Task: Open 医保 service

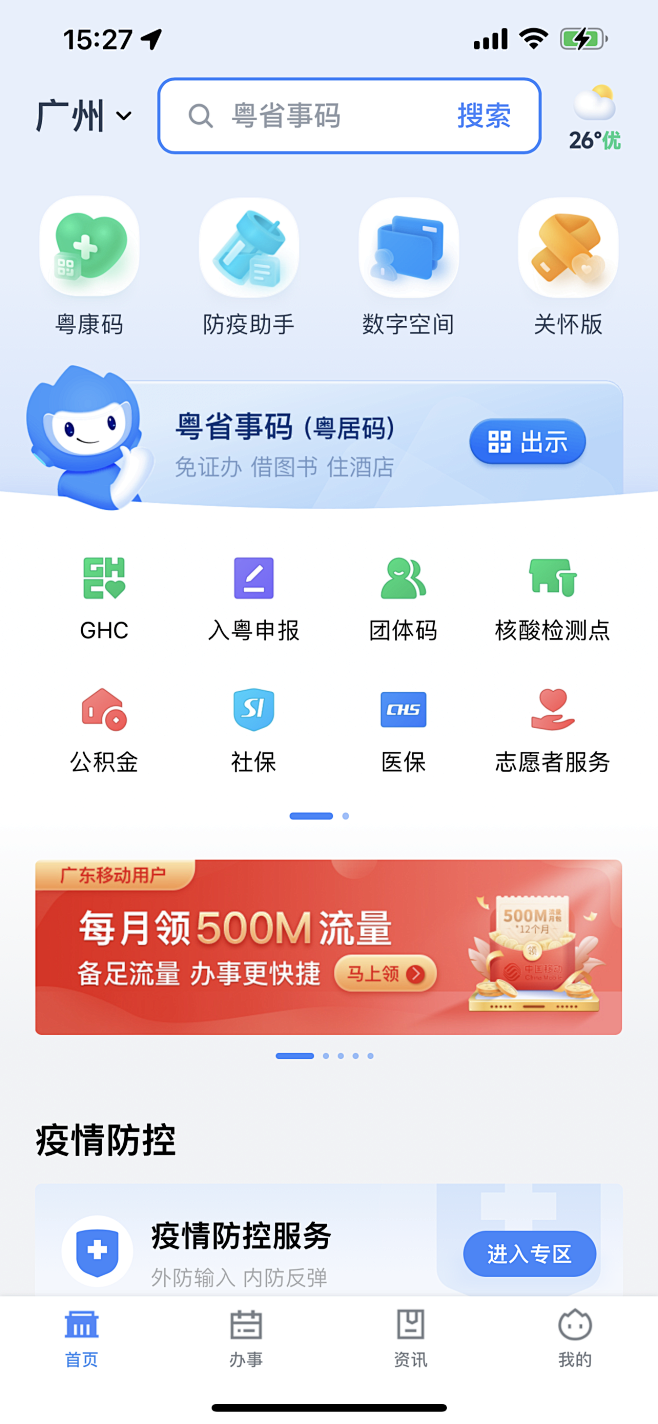Action: pos(403,730)
